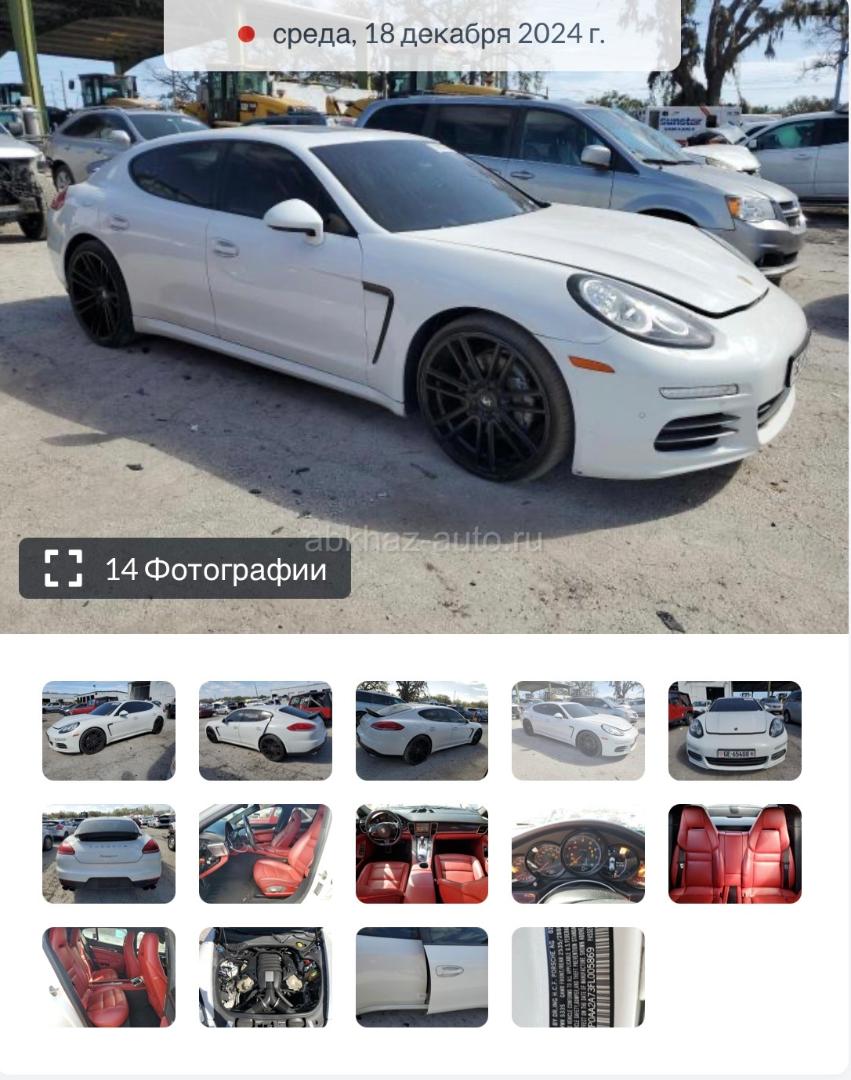Open the dashboard and steering wheel thumbnail
Screen dimensions: 851x1080
(x=421, y=854)
